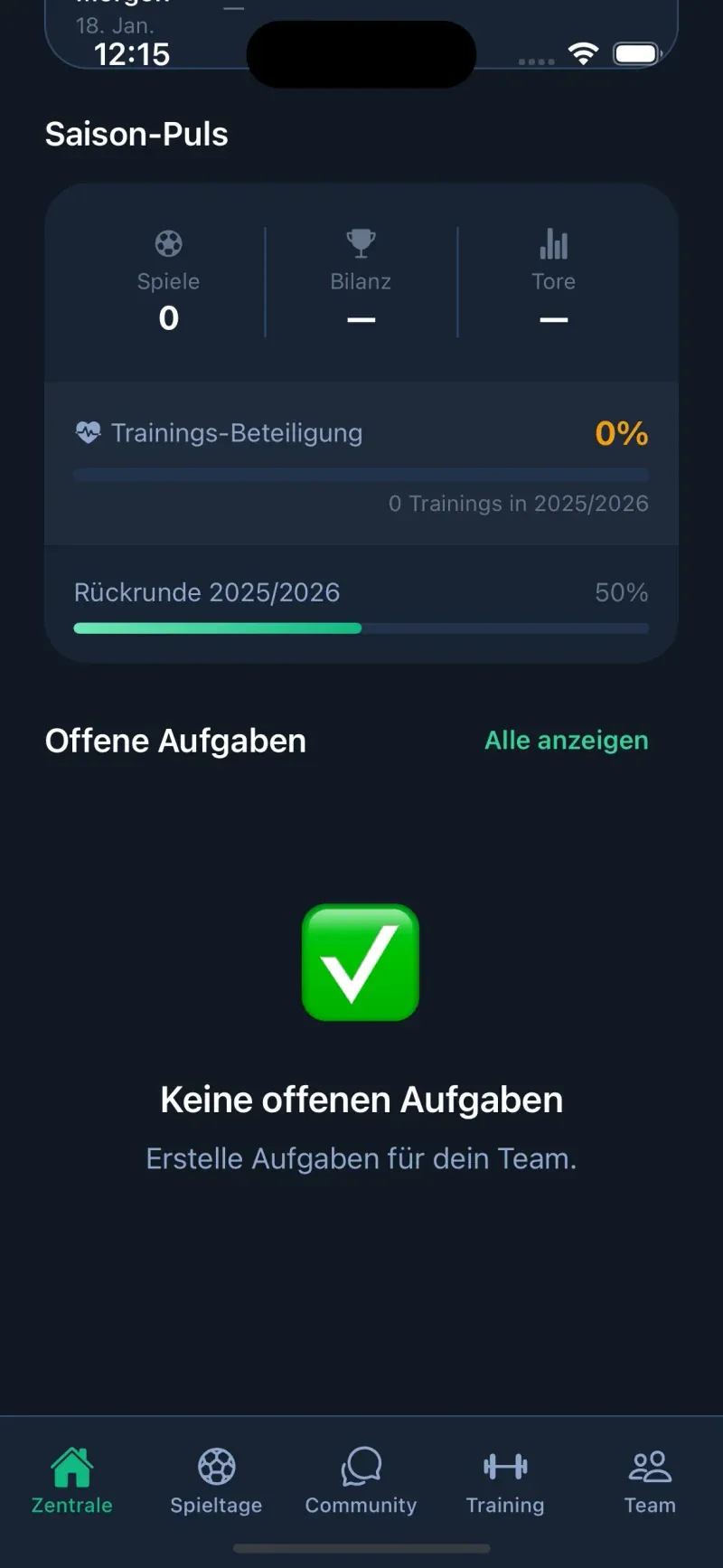723x1568 pixels.
Task: Click the Trainings-Beteiligung heart icon
Action: [88, 432]
